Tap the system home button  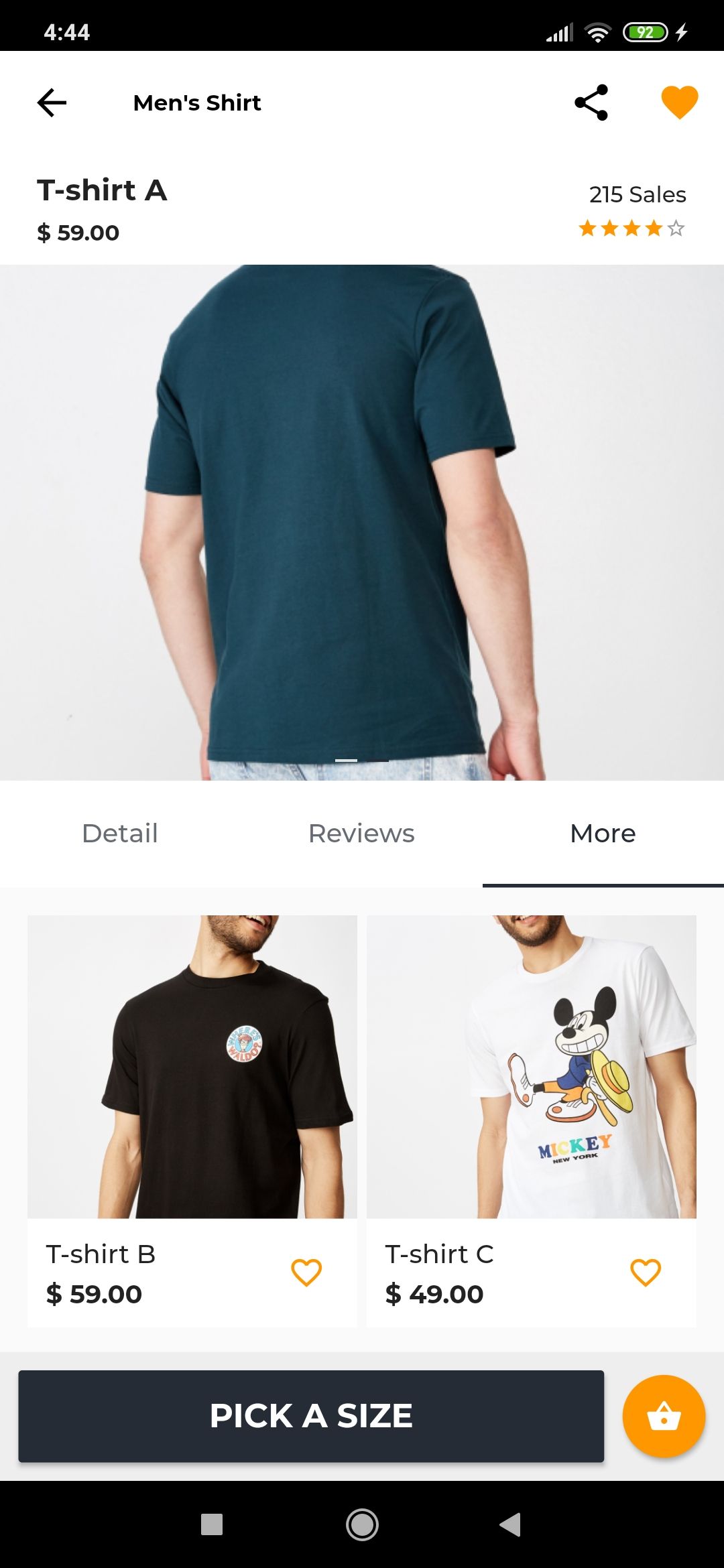(362, 1524)
